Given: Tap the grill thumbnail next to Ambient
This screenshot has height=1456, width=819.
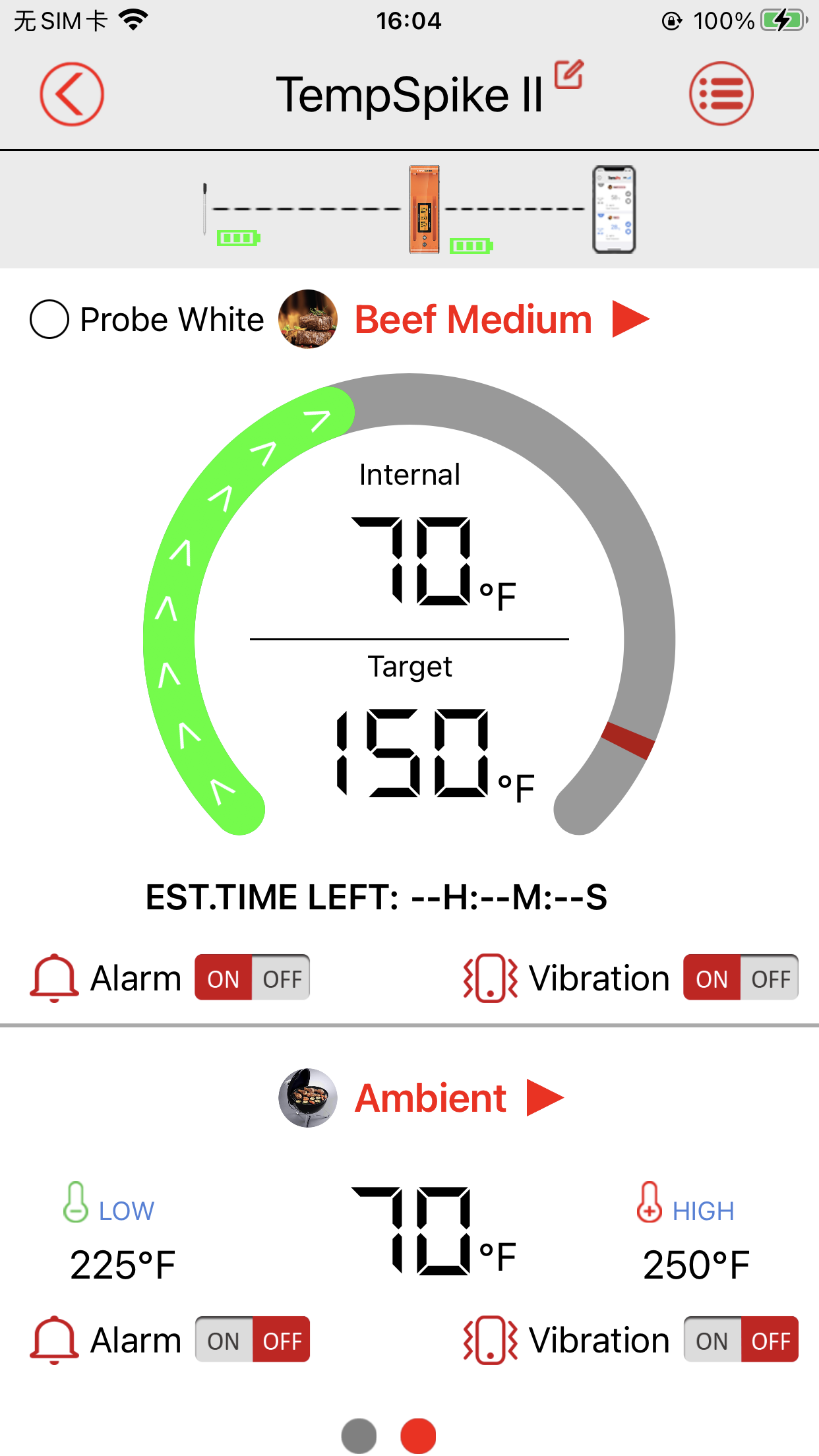Looking at the screenshot, I should (x=307, y=1097).
